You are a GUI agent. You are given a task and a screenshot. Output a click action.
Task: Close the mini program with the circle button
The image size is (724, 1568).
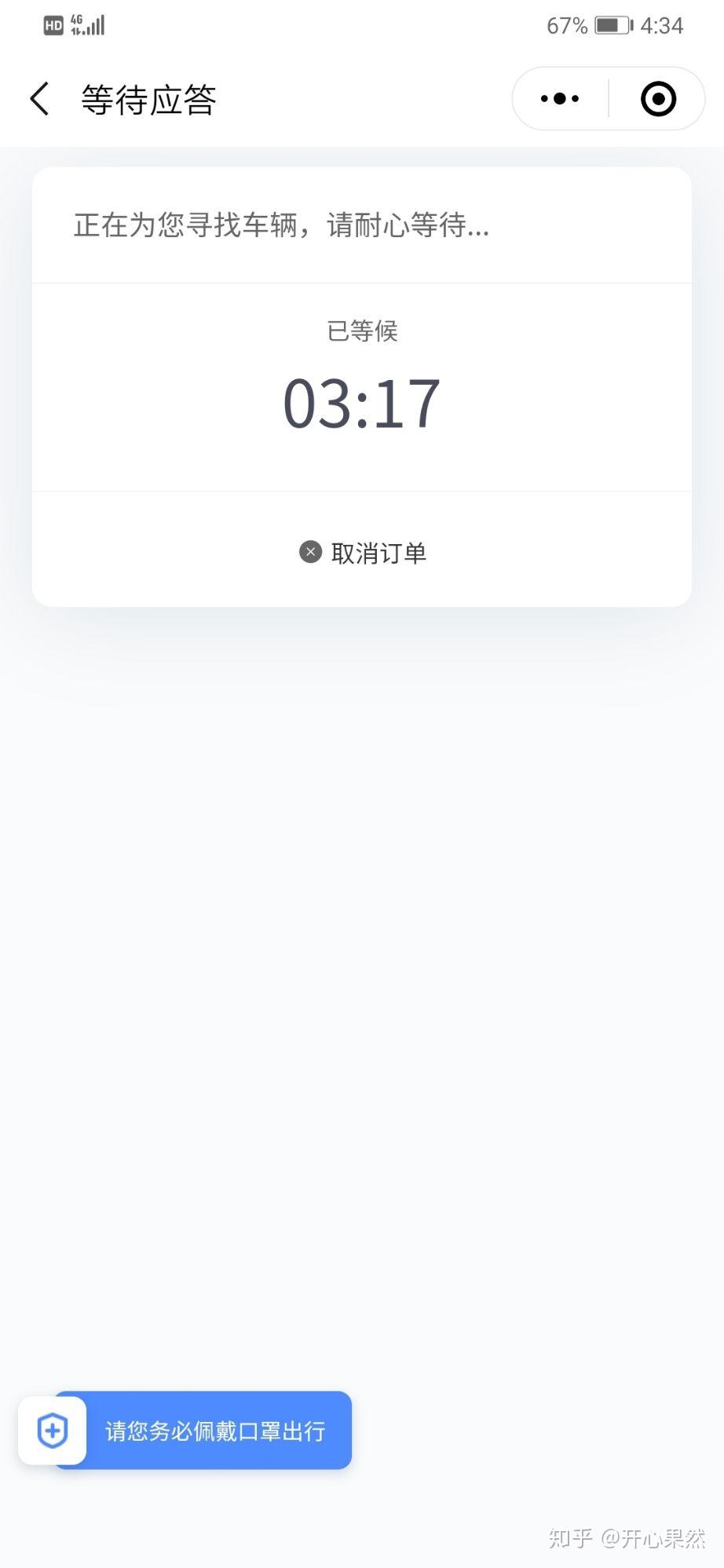658,99
